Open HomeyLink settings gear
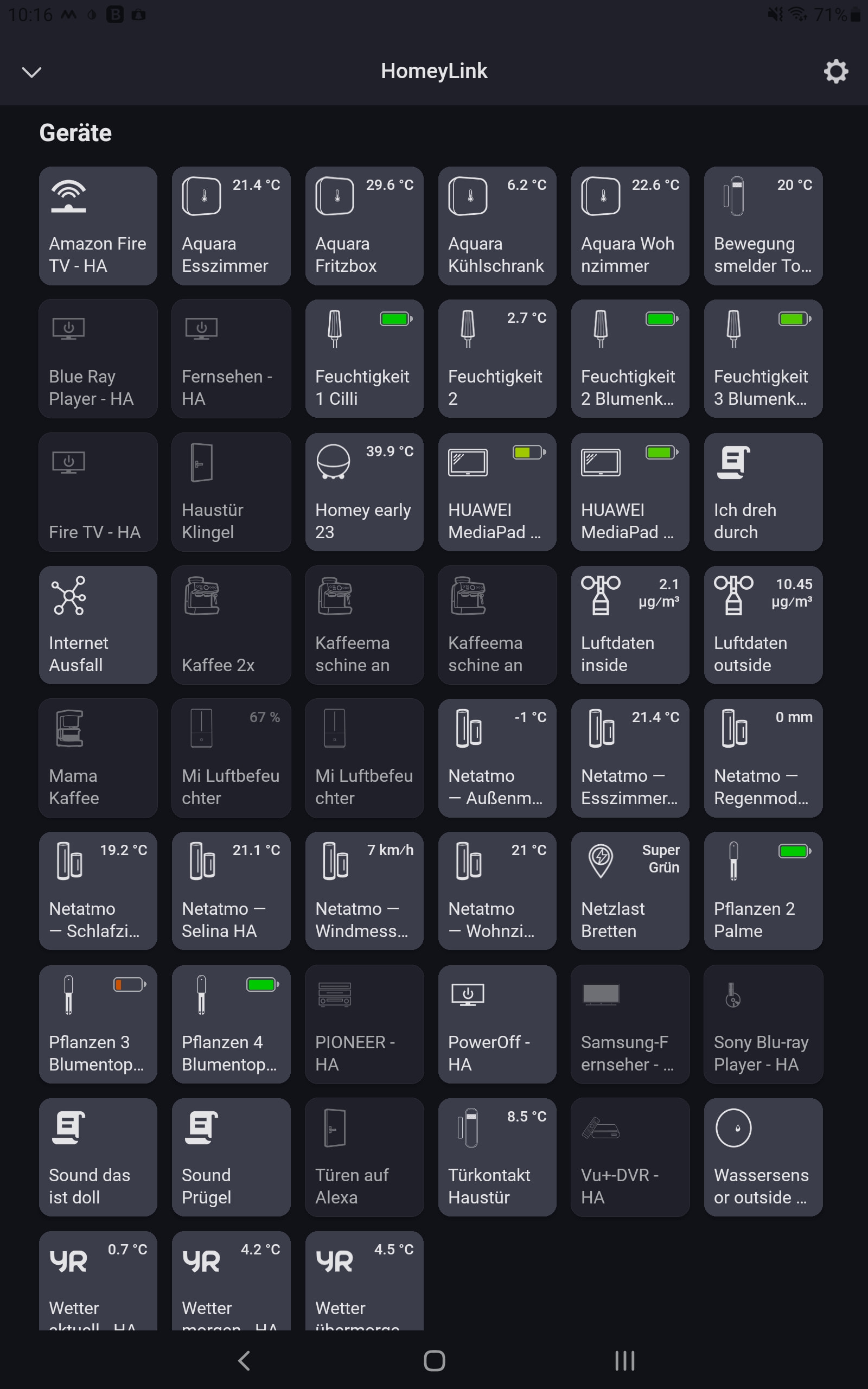Screen dimensions: 868x1389 835,72
